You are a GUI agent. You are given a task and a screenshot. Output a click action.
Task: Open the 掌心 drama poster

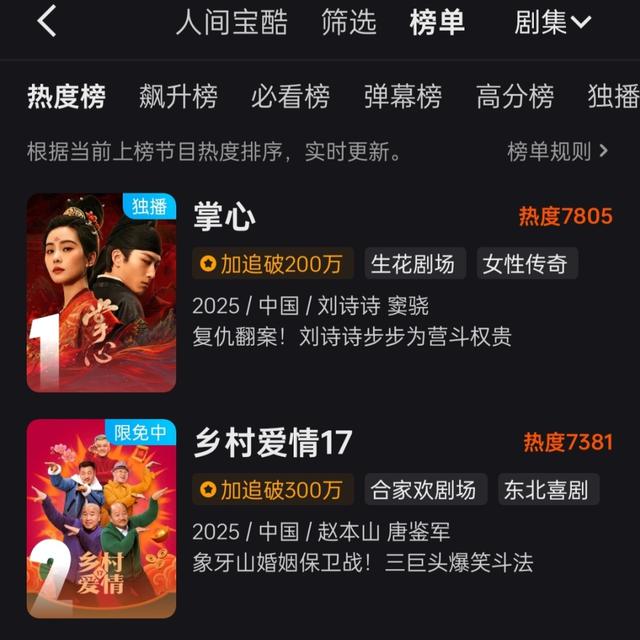pyautogui.click(x=101, y=292)
